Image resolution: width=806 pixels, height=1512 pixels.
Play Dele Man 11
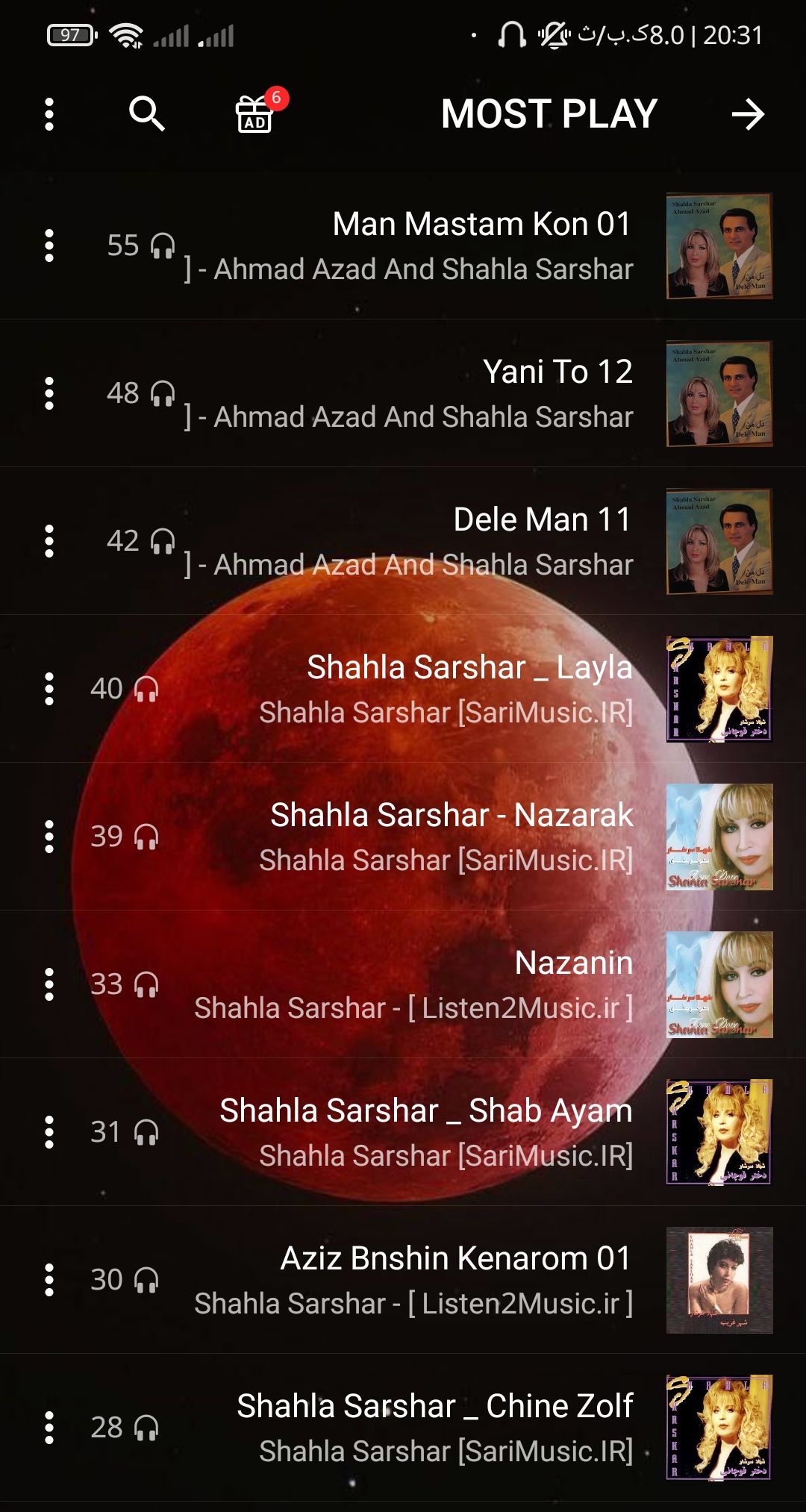(542, 520)
